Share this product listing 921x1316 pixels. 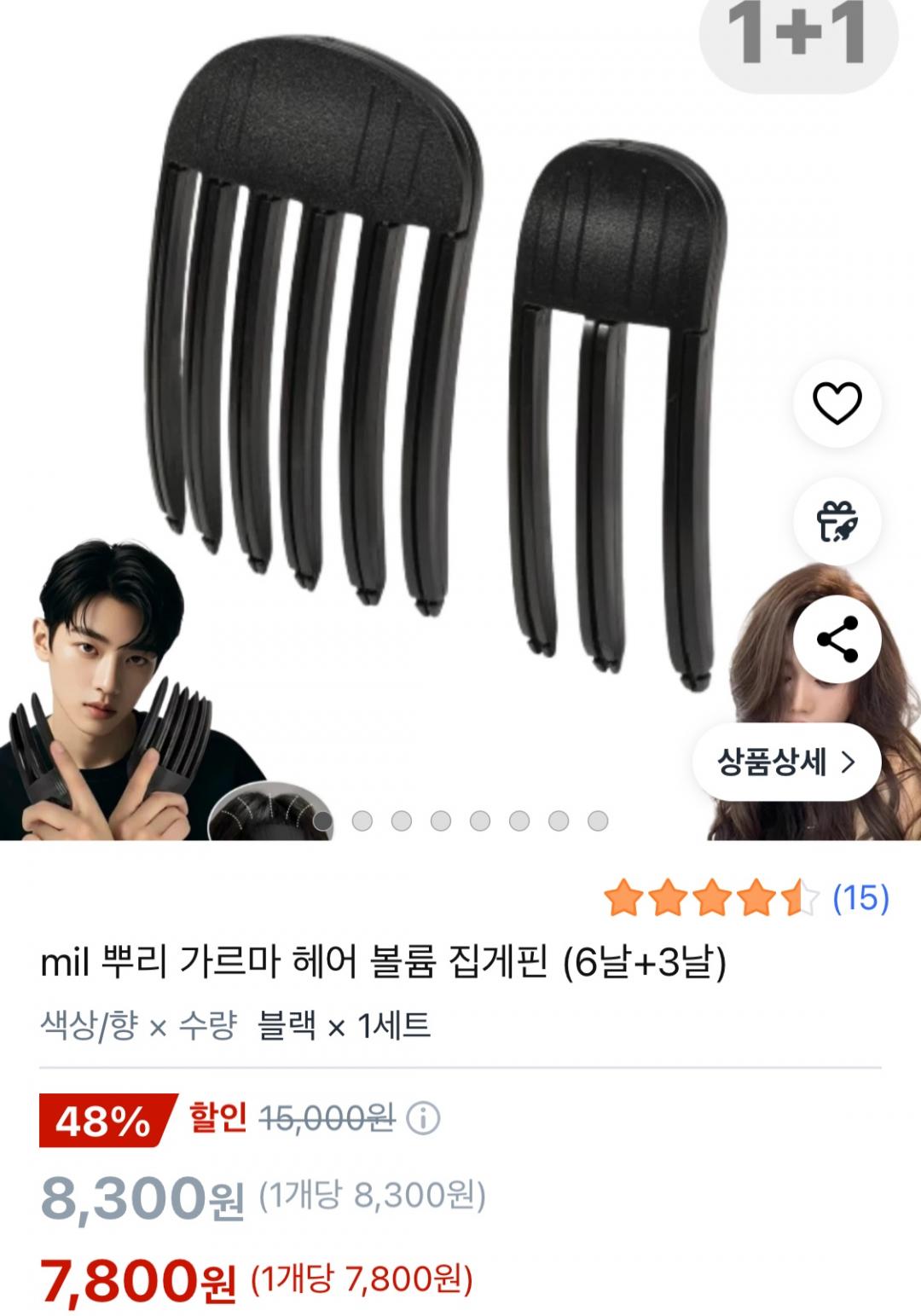(837, 640)
